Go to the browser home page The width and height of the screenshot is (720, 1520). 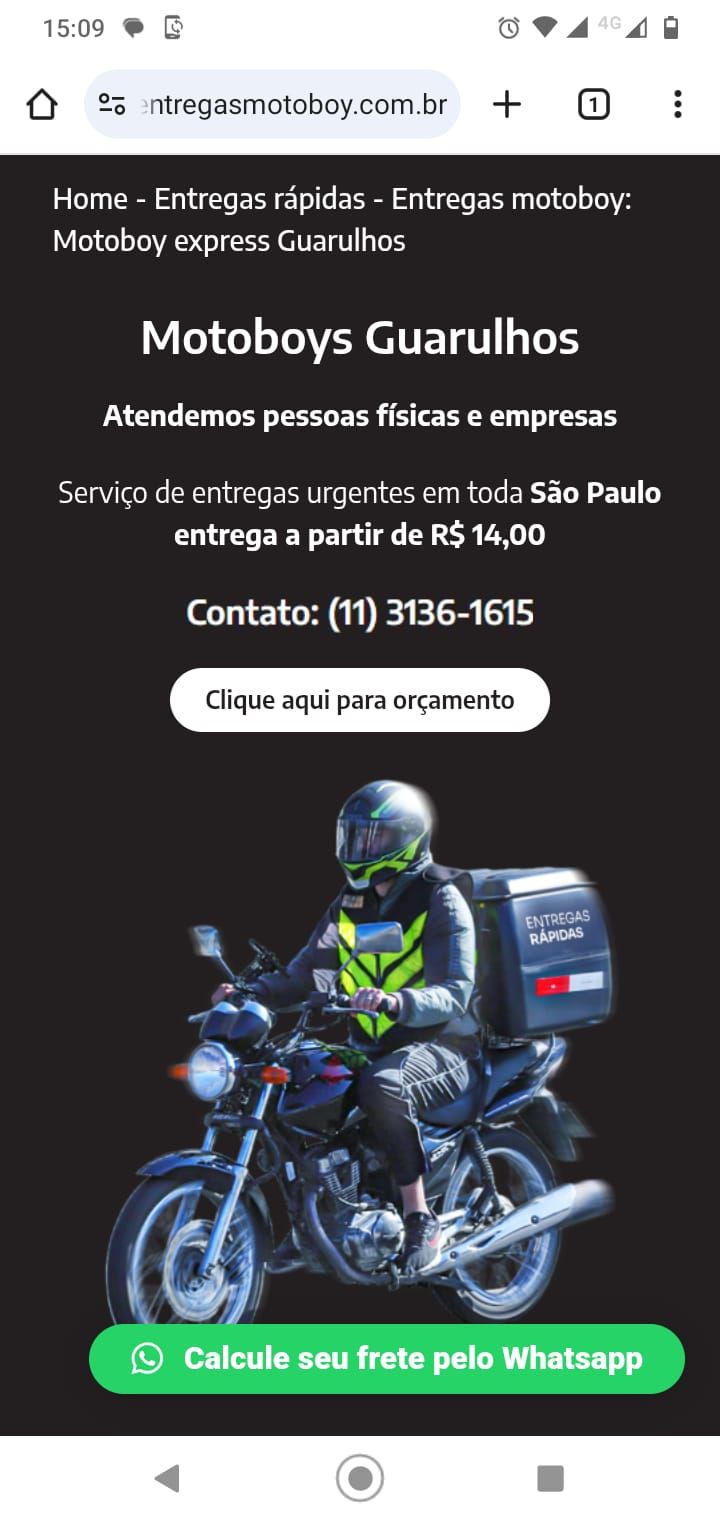pos(42,104)
